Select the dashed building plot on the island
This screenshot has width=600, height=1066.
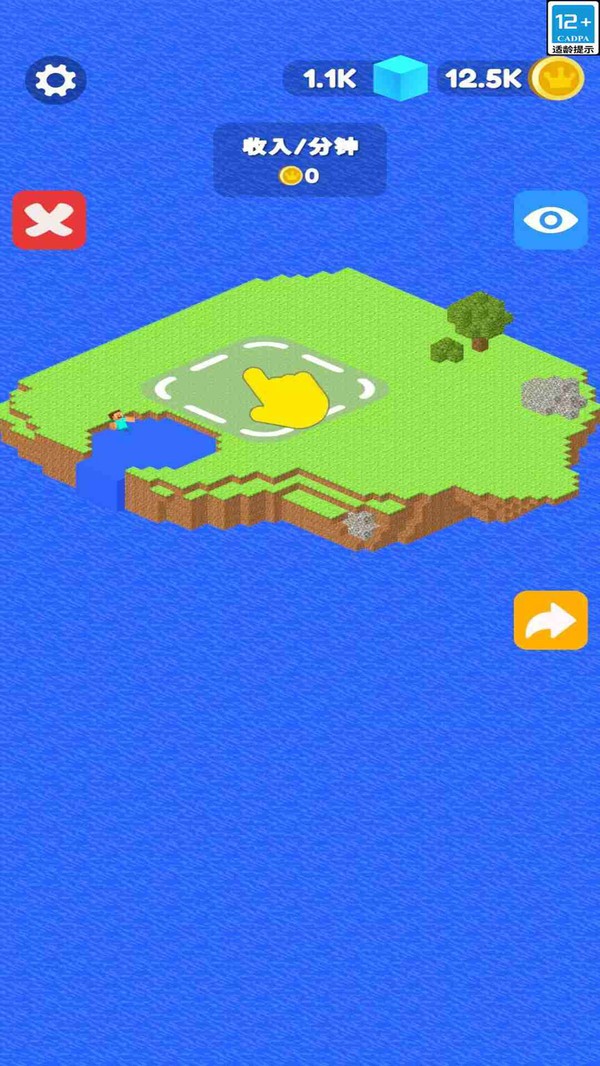pos(265,389)
